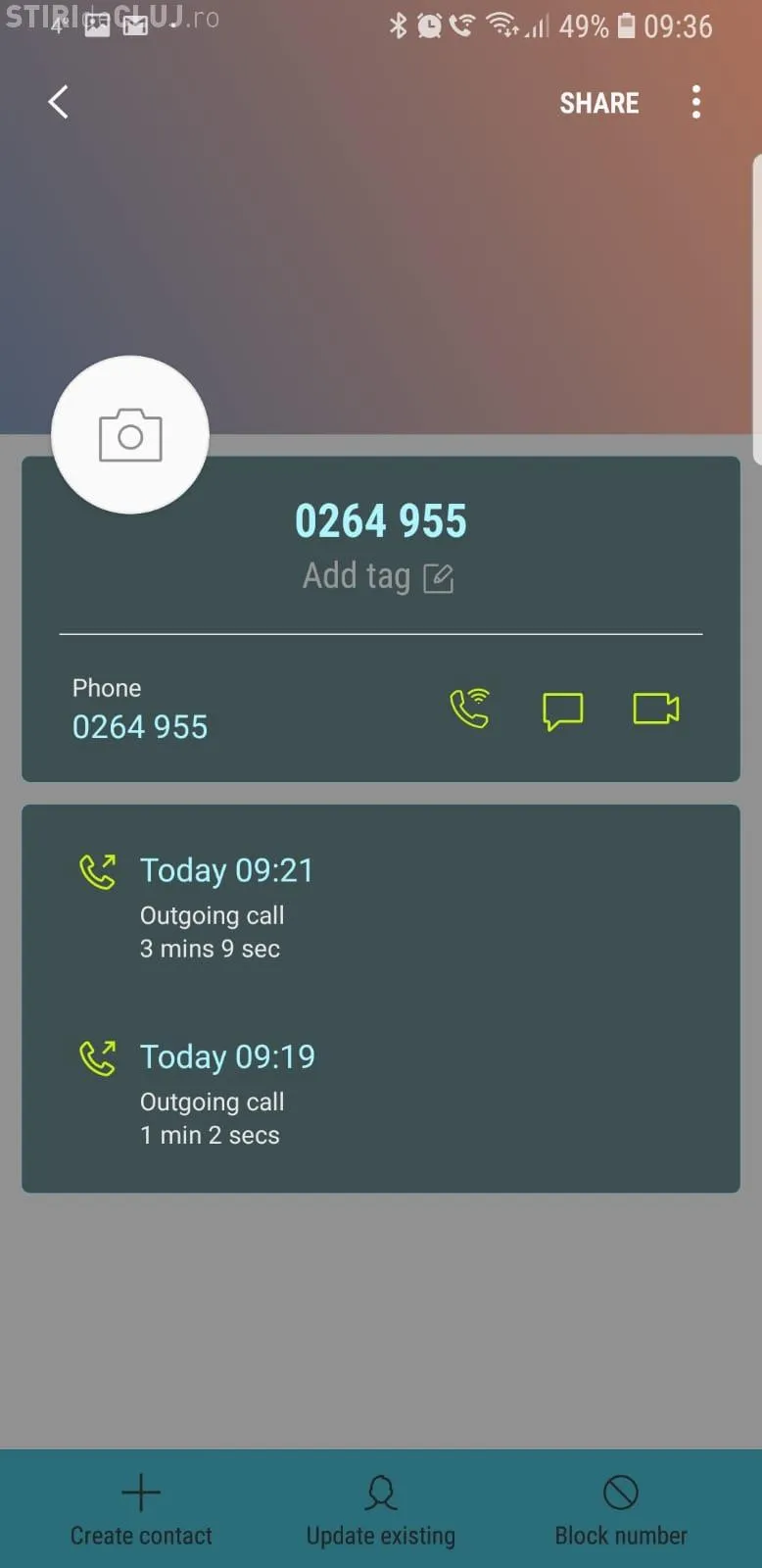Open the Today 09:21 outgoing call entry
762x1568 pixels.
coord(226,906)
